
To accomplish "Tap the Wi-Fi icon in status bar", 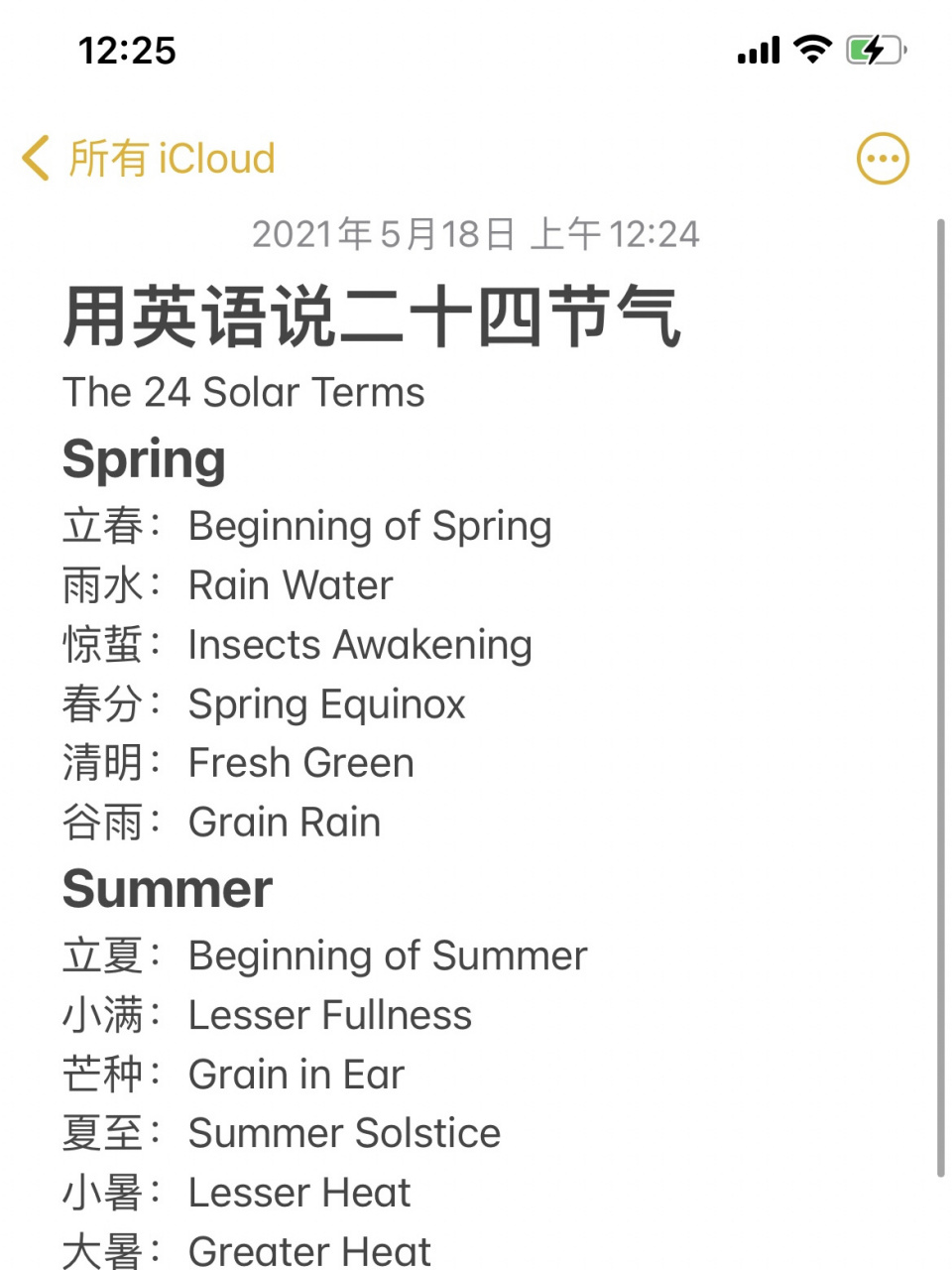I will tap(811, 50).
